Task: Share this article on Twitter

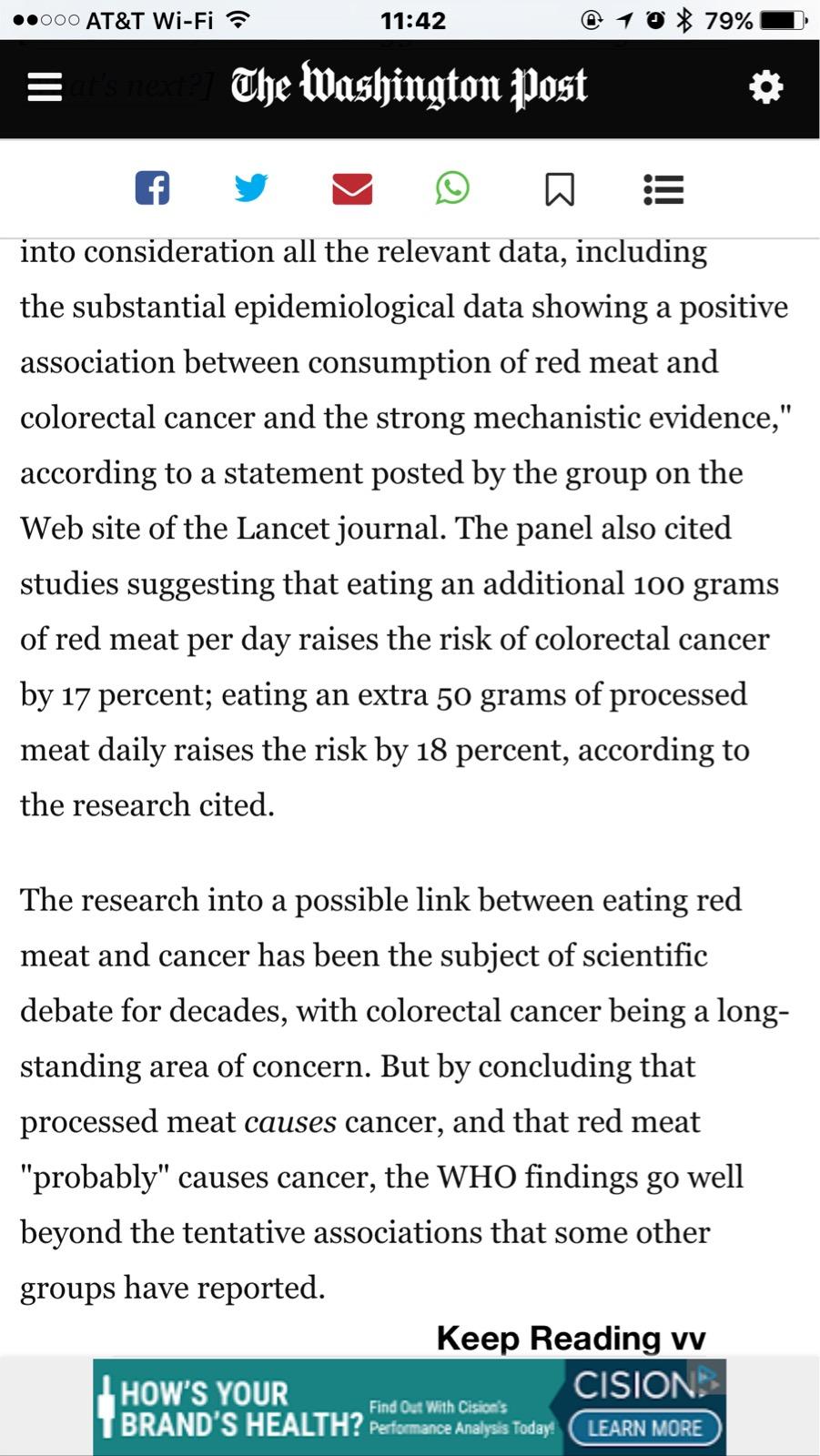Action: (x=251, y=188)
